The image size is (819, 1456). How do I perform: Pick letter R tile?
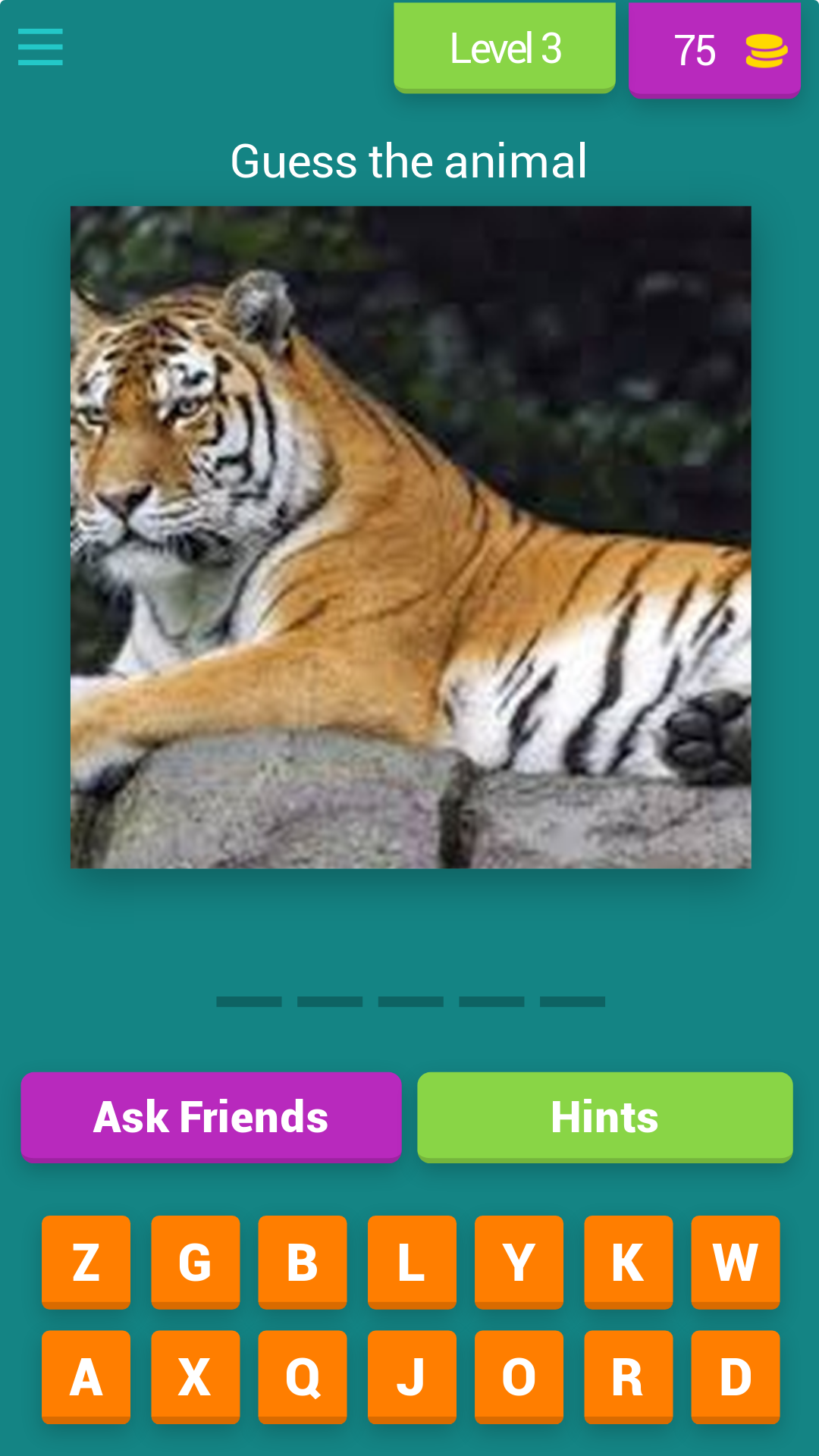pos(628,1377)
